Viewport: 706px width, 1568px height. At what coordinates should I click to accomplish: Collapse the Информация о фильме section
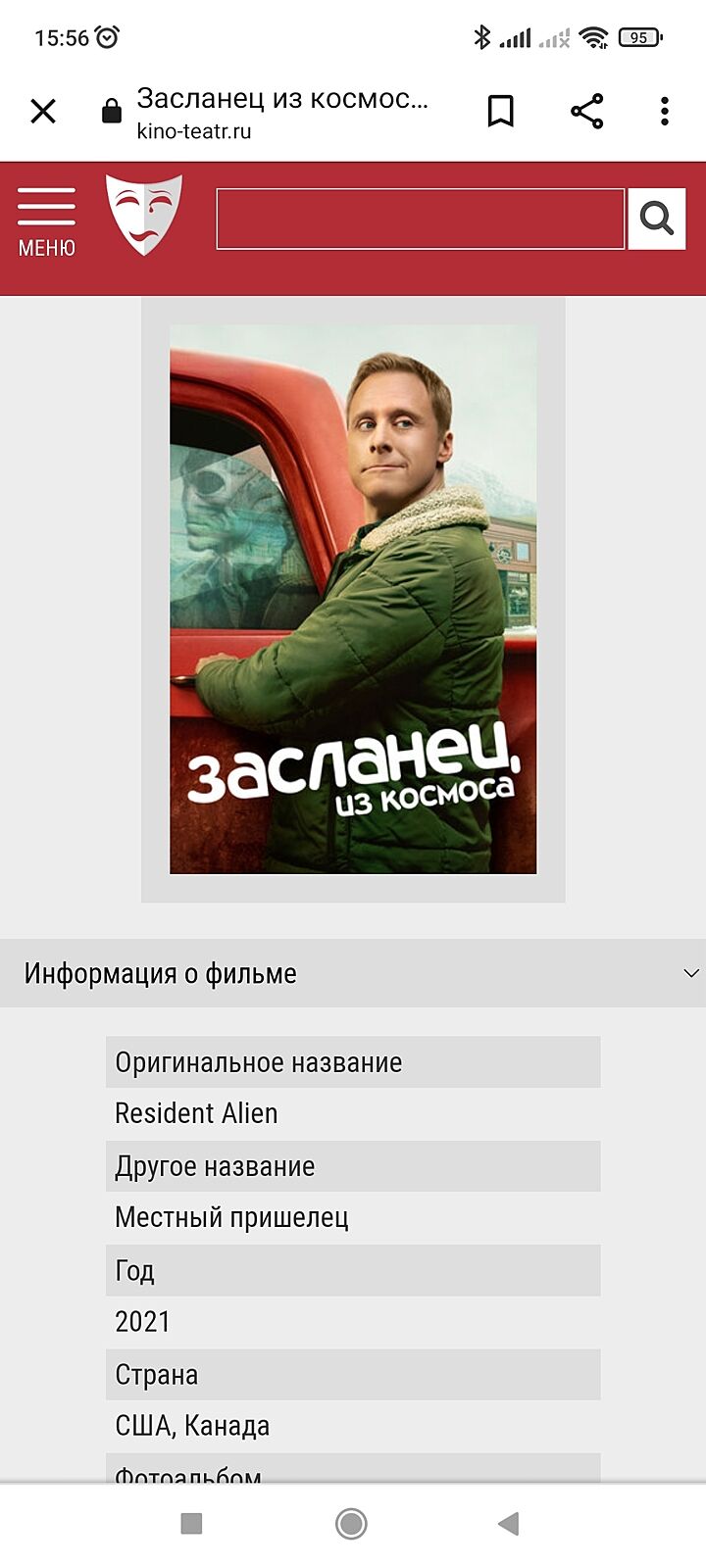coord(690,973)
